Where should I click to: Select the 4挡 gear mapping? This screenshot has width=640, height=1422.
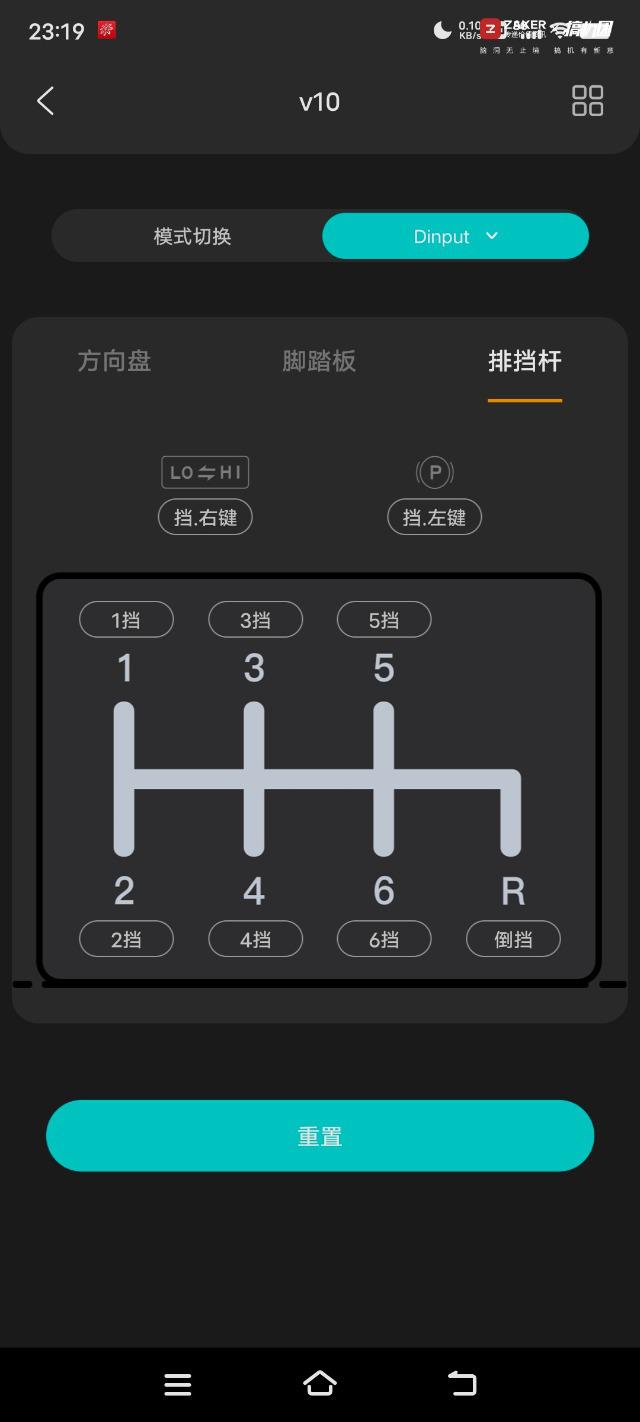(x=255, y=939)
